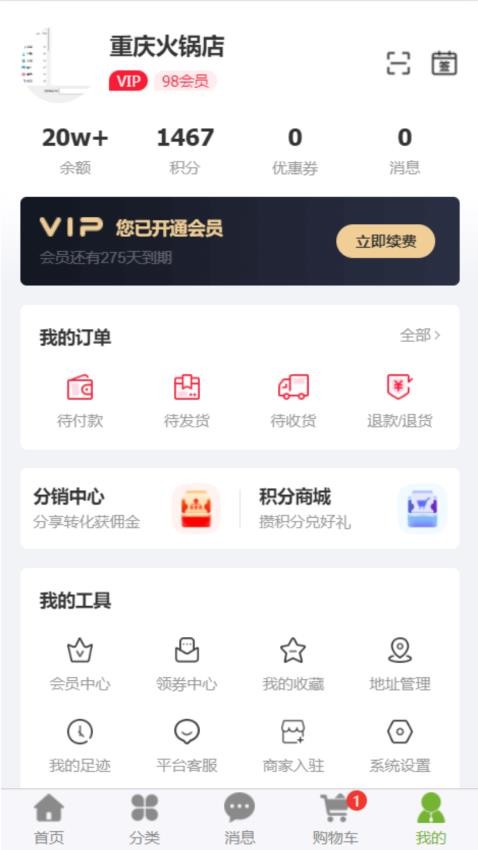This screenshot has width=478, height=850.
Task: Open 领券中心 tool
Action: point(187,664)
